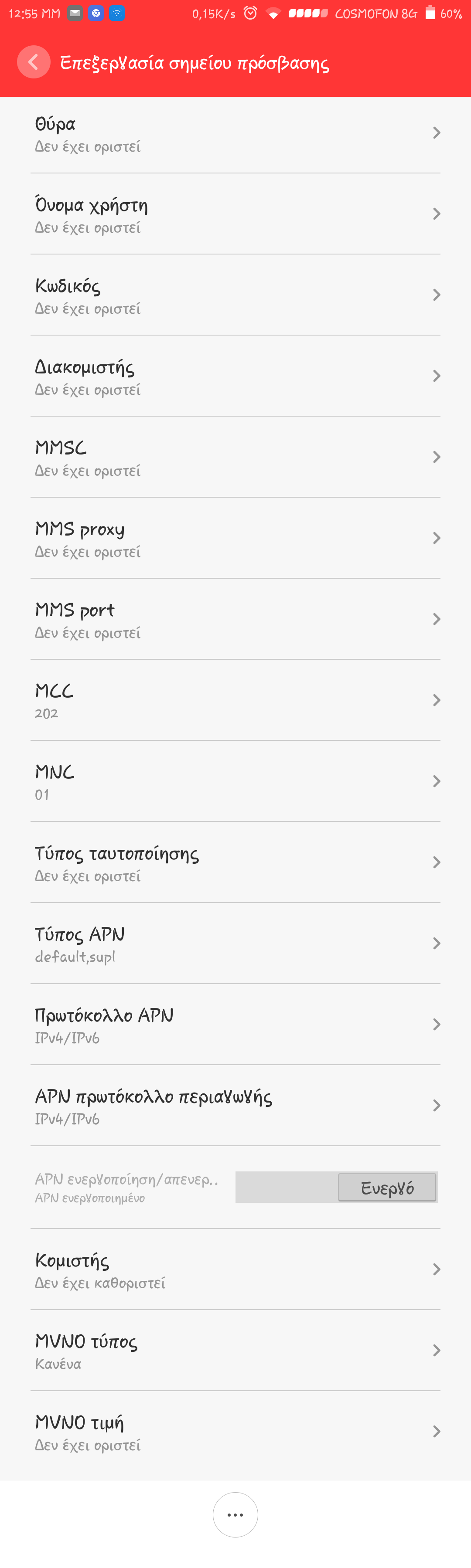Go back from the Επεξεργασία σημείου πρόσβασης screen
This screenshot has width=471, height=1568.
34,62
